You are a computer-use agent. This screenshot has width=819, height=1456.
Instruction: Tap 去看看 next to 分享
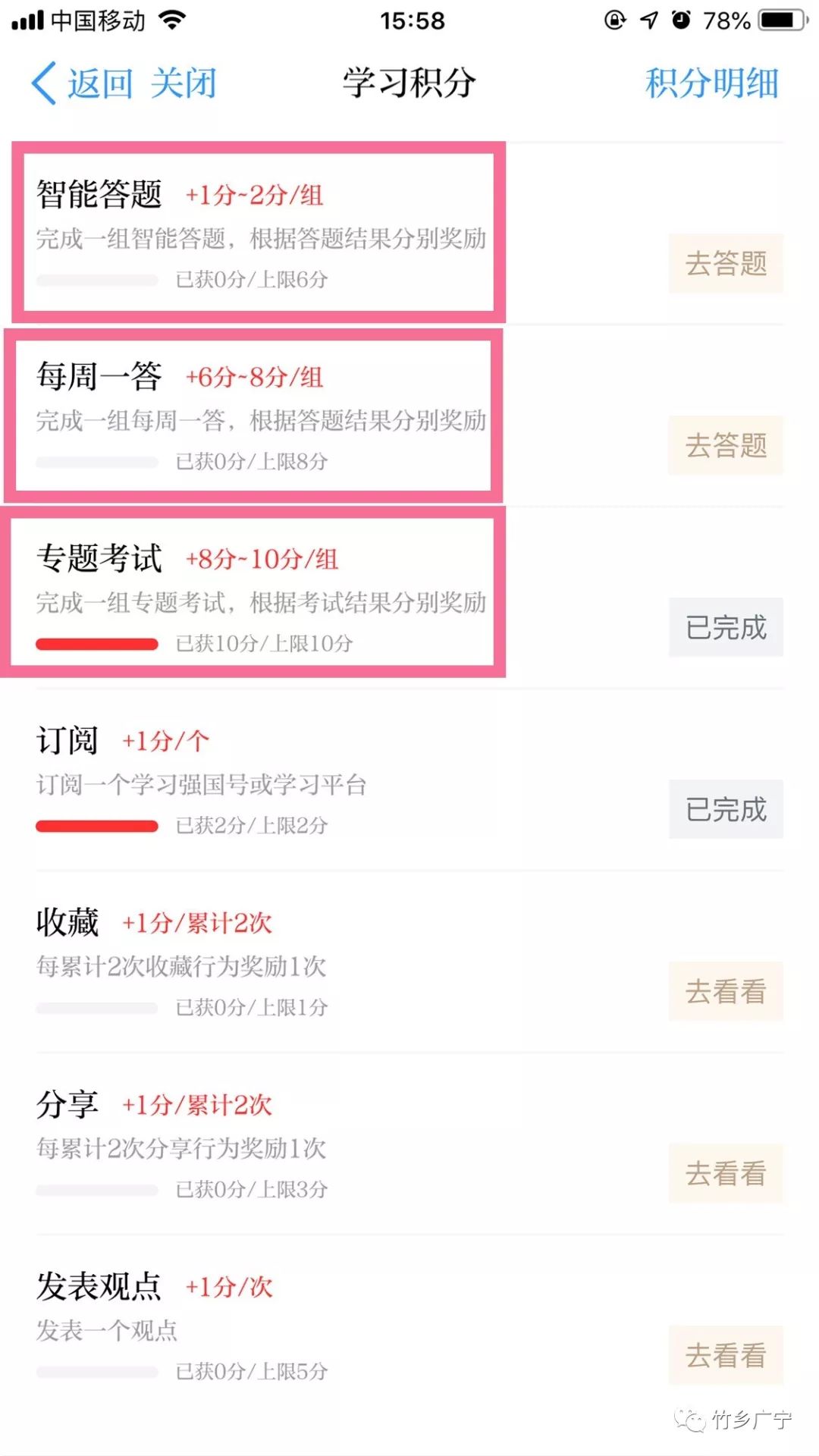[725, 1173]
